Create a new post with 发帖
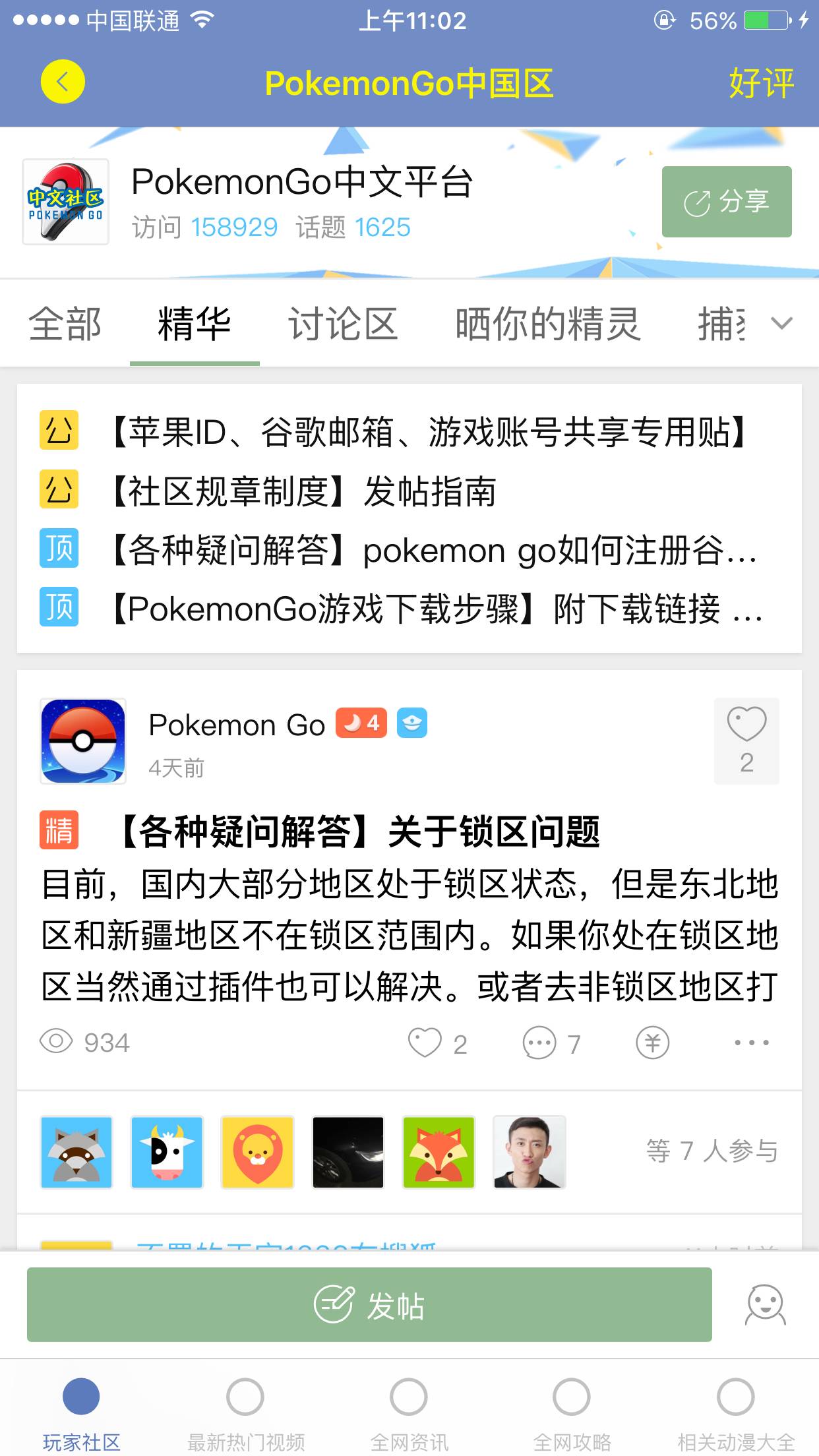 click(369, 1304)
